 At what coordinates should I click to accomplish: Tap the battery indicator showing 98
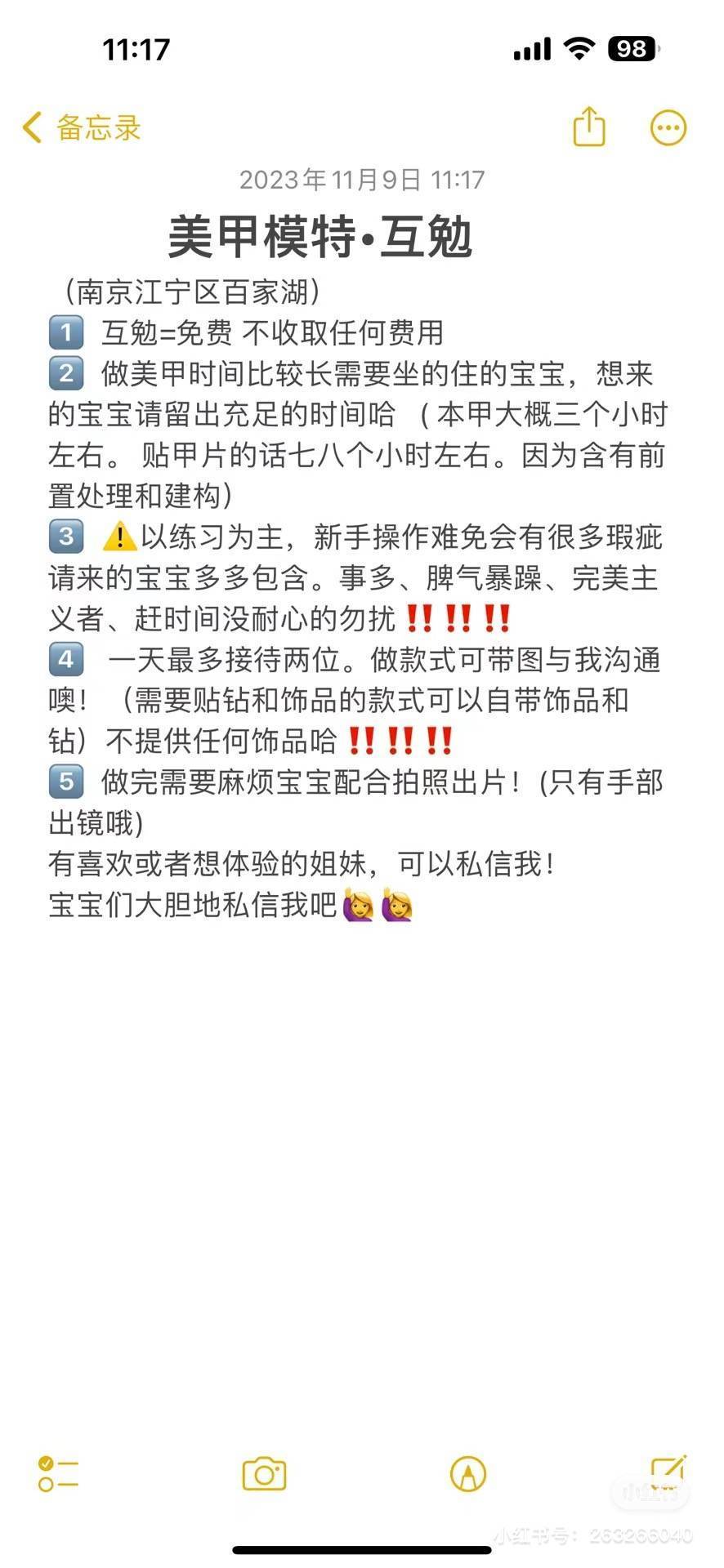point(629,48)
